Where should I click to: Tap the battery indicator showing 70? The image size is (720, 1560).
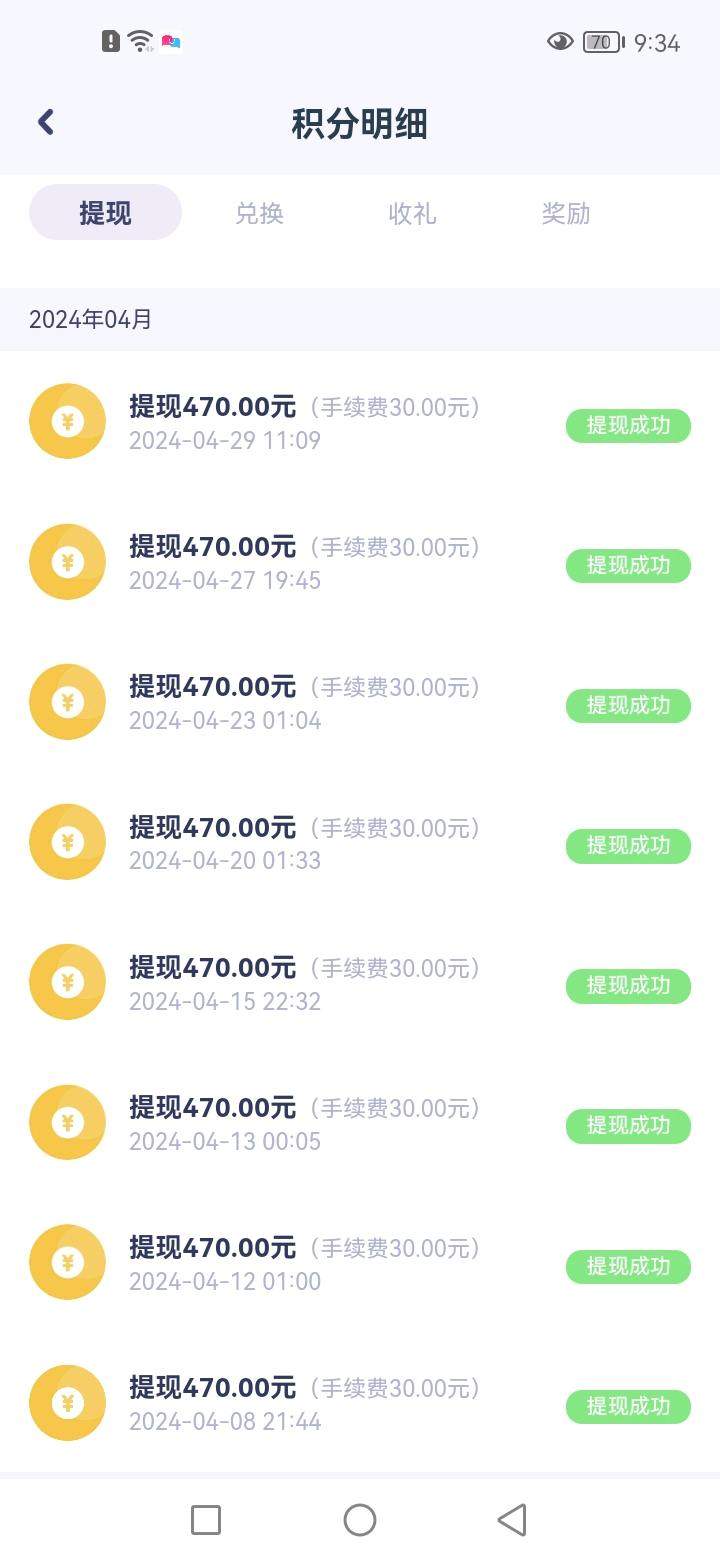600,41
